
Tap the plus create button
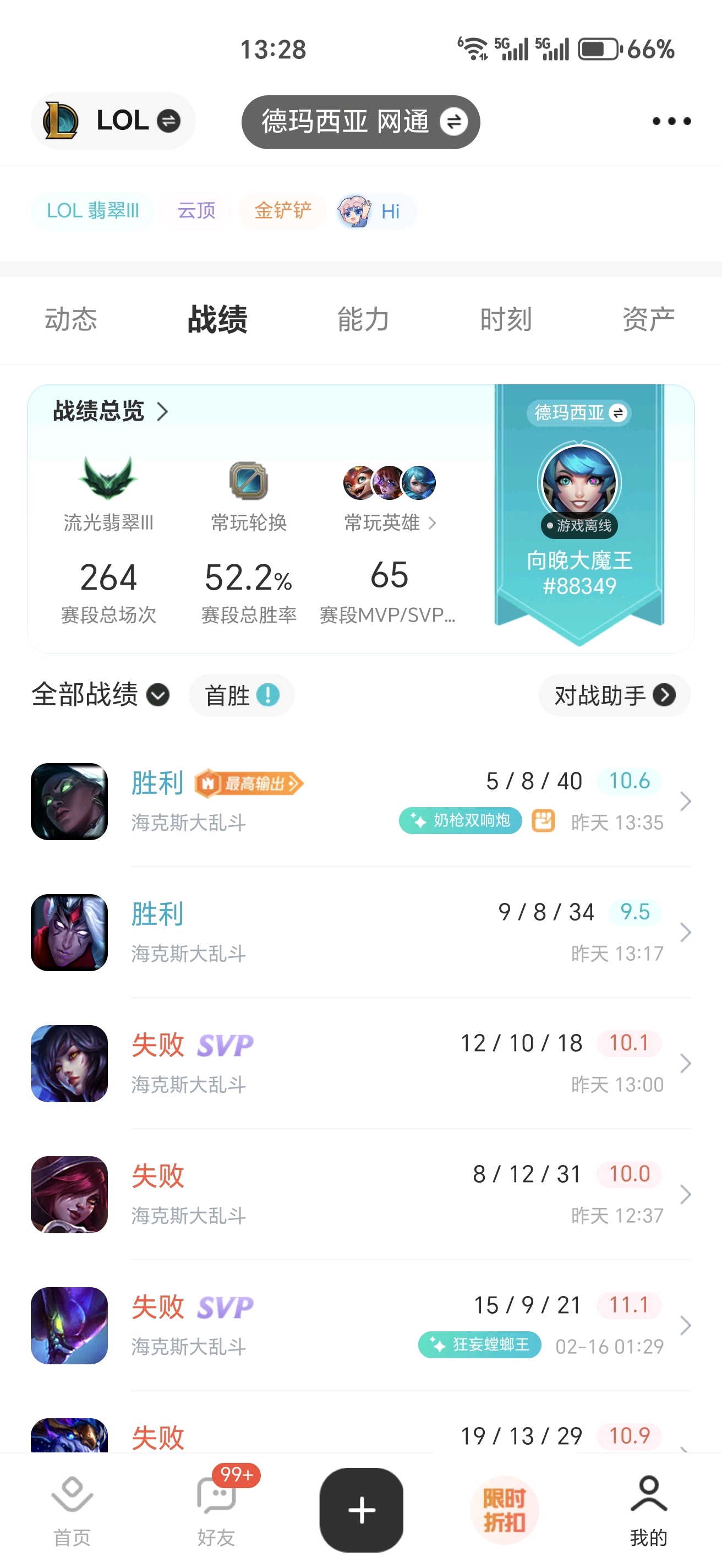[x=362, y=1510]
